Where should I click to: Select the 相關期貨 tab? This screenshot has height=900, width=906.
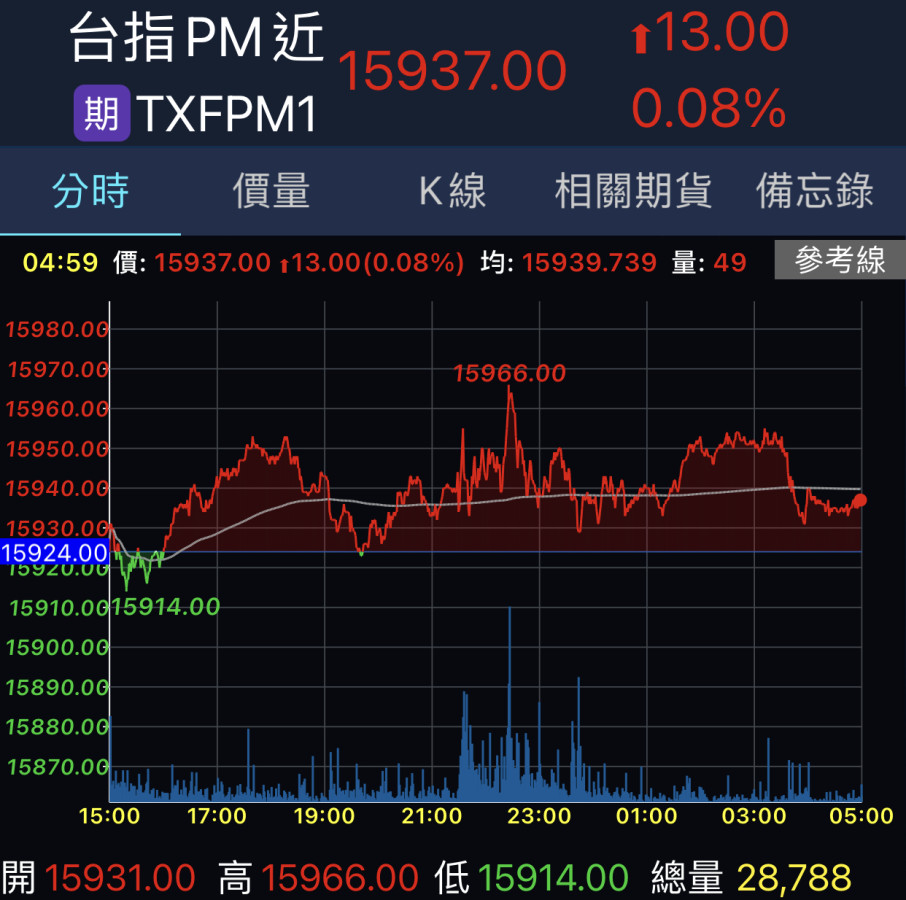pyautogui.click(x=633, y=191)
